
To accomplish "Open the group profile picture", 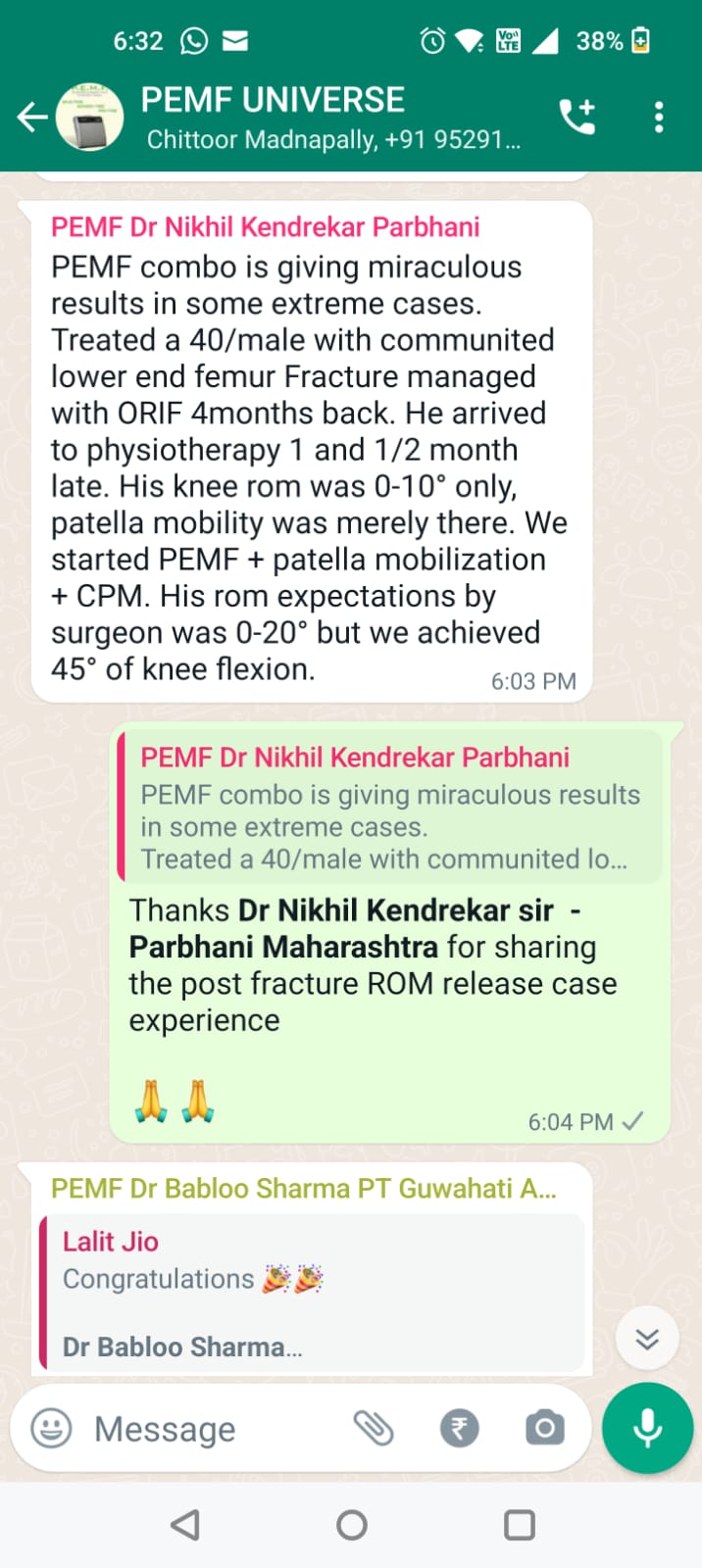I will (89, 117).
